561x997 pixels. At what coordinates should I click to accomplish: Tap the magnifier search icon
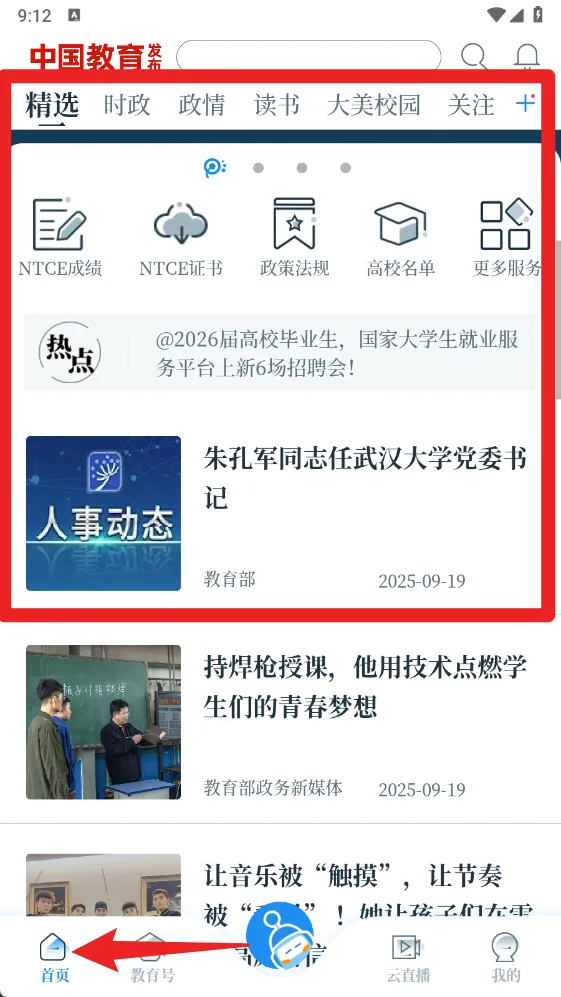[x=473, y=56]
